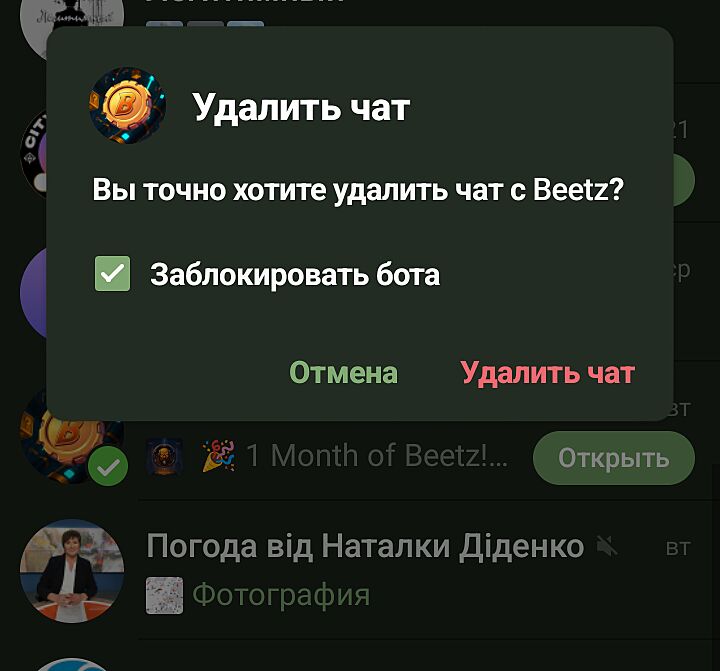Confirm with Удалить чат button
The height and width of the screenshot is (671, 720).
(x=547, y=373)
